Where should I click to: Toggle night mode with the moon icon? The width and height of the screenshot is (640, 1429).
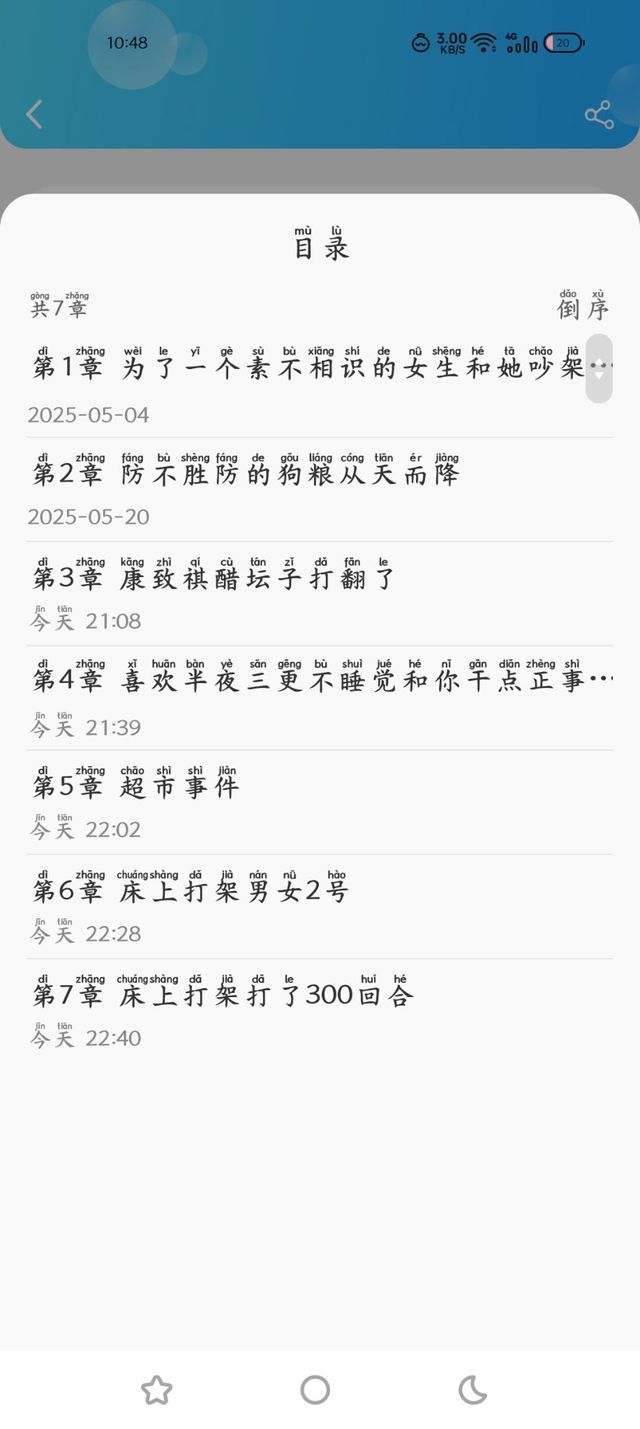pos(473,1390)
